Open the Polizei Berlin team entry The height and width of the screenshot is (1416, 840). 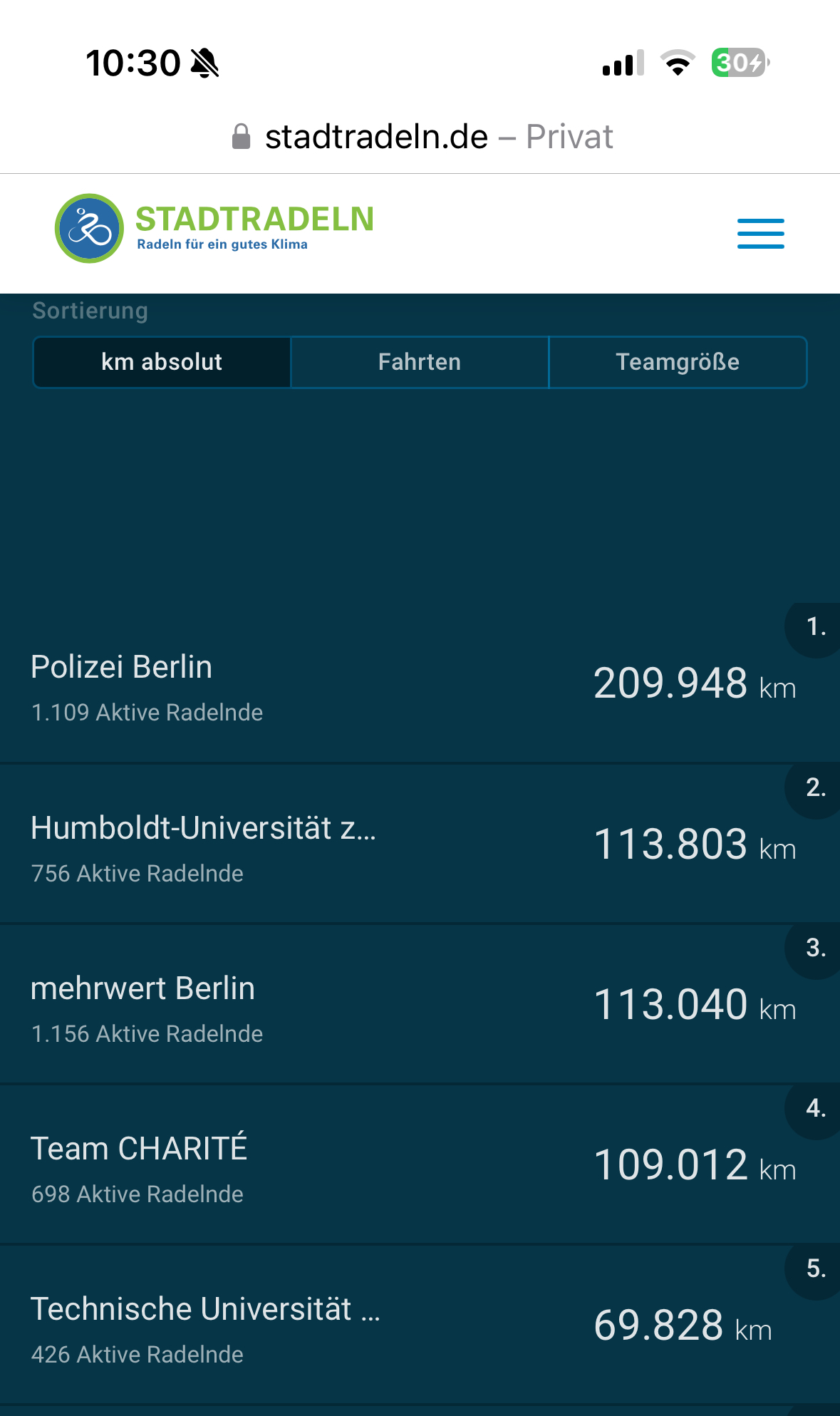pyautogui.click(x=420, y=683)
